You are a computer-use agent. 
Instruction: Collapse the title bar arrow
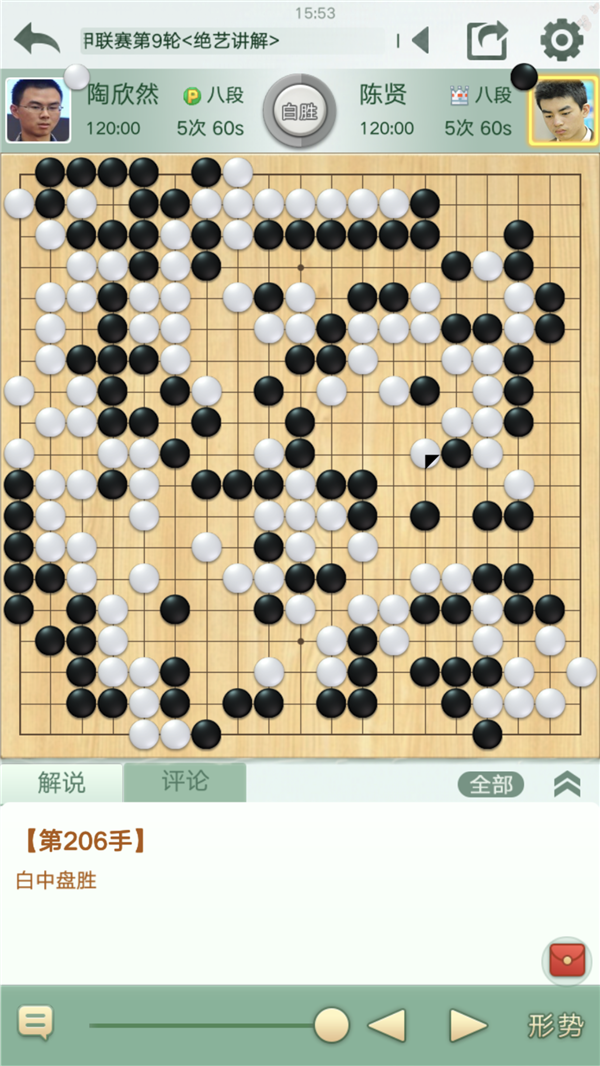420,41
